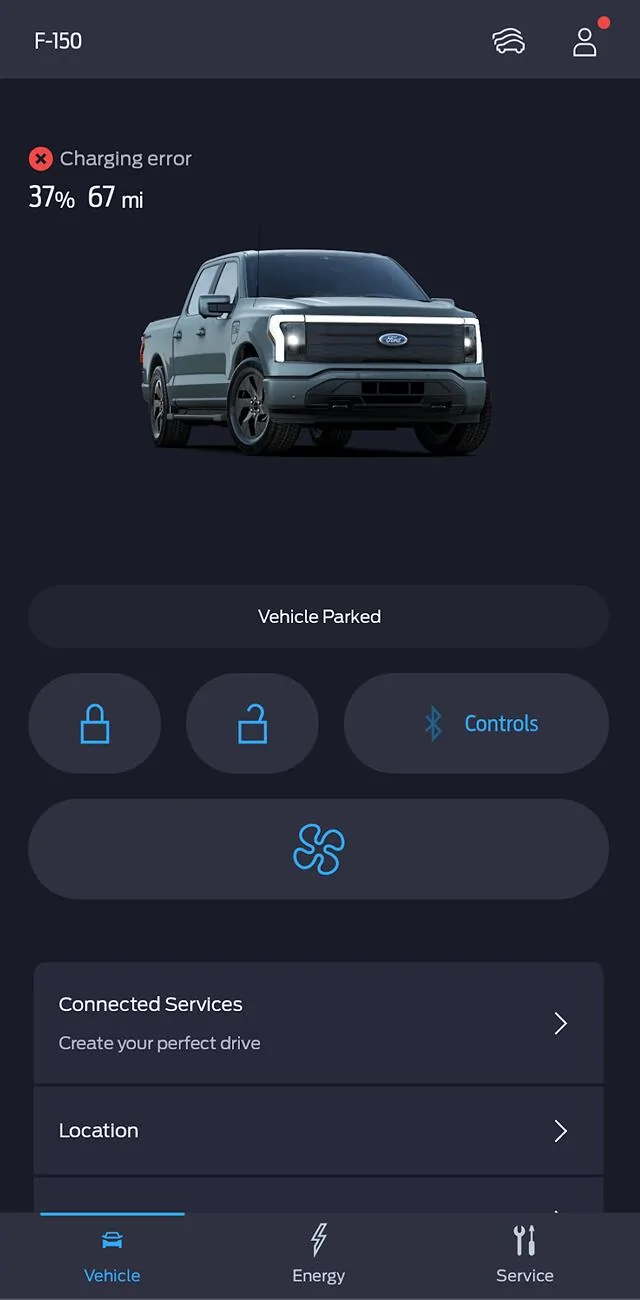The height and width of the screenshot is (1300, 640).
Task: Open the Location row
Action: [x=318, y=1131]
